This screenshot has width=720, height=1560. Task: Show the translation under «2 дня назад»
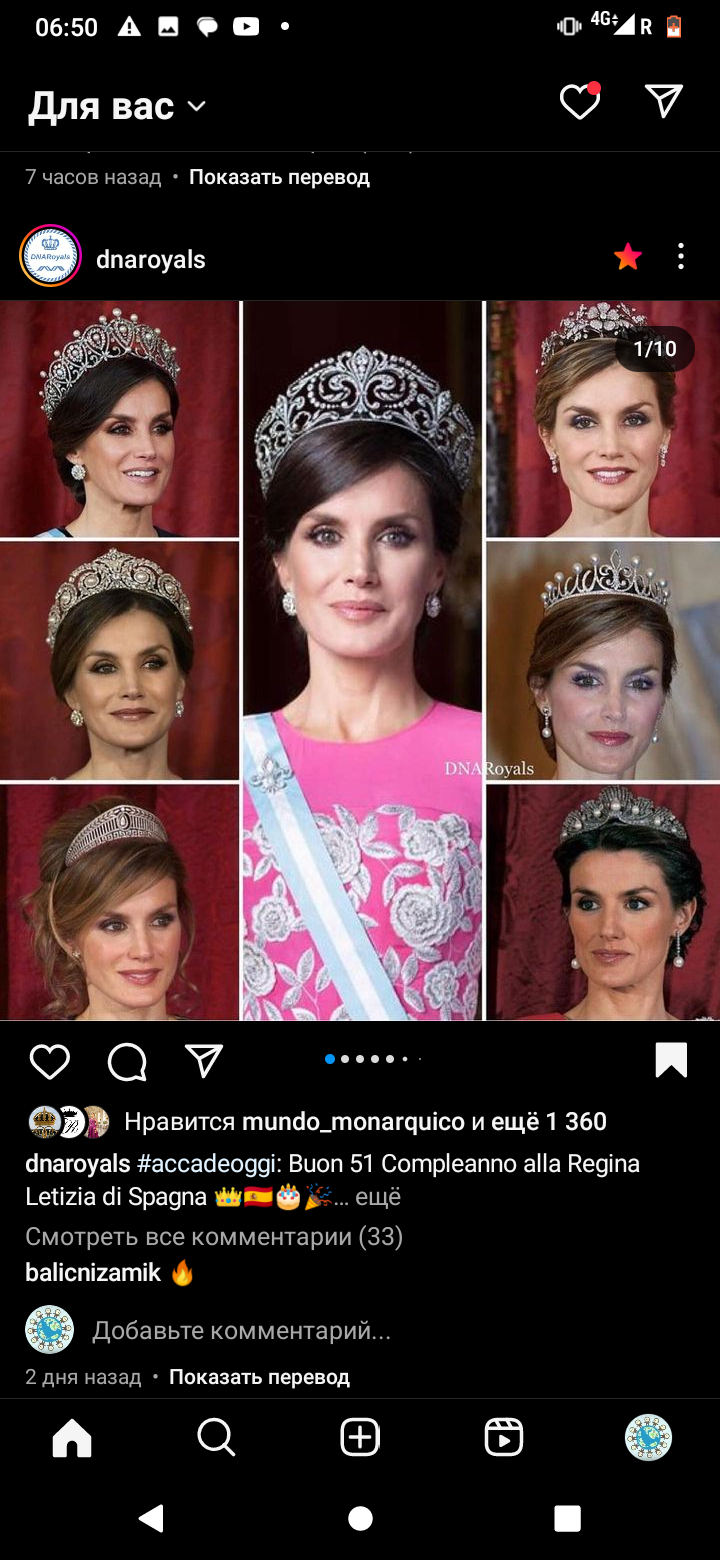click(x=259, y=1377)
